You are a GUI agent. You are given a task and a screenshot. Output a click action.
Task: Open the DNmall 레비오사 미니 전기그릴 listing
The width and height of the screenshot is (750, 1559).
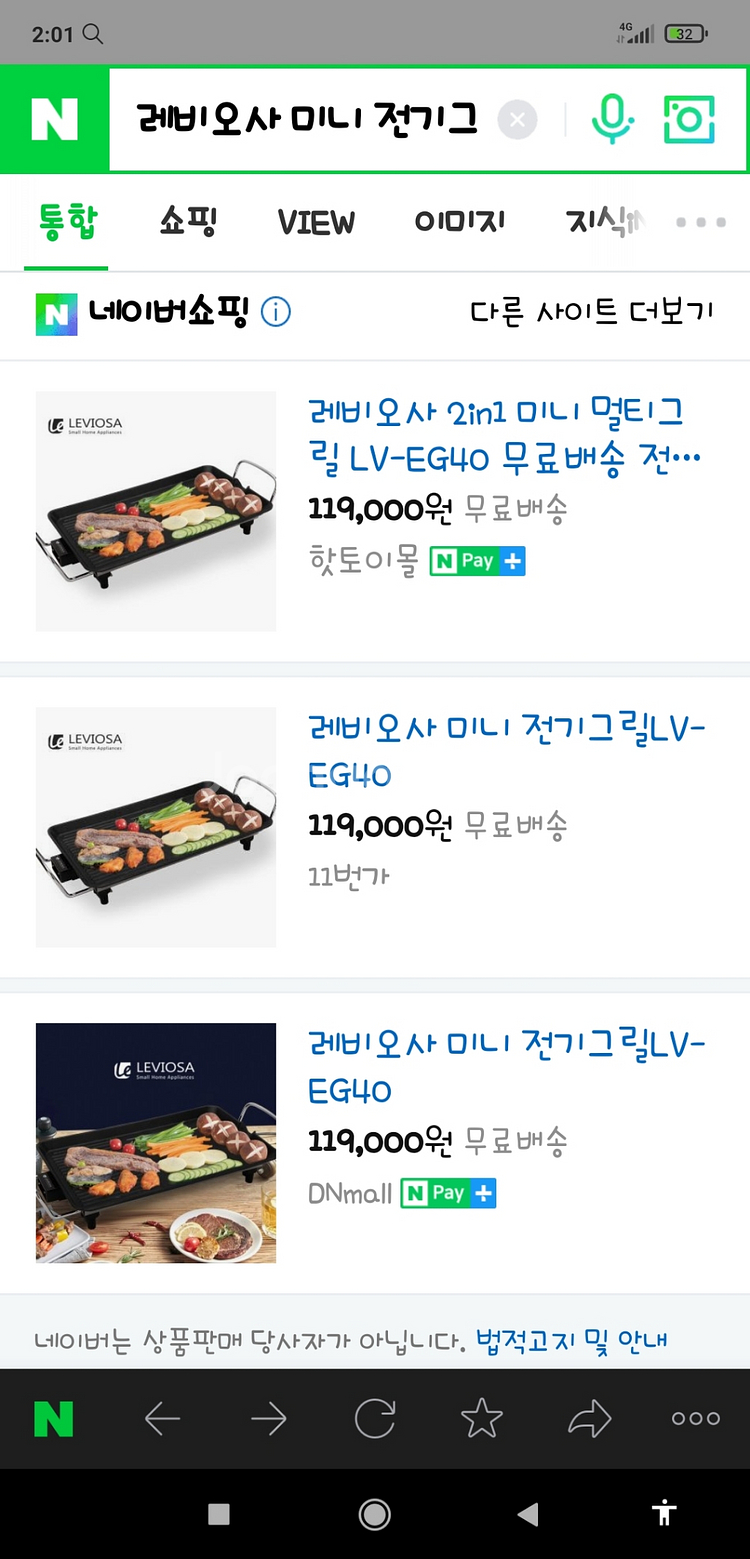[505, 1067]
